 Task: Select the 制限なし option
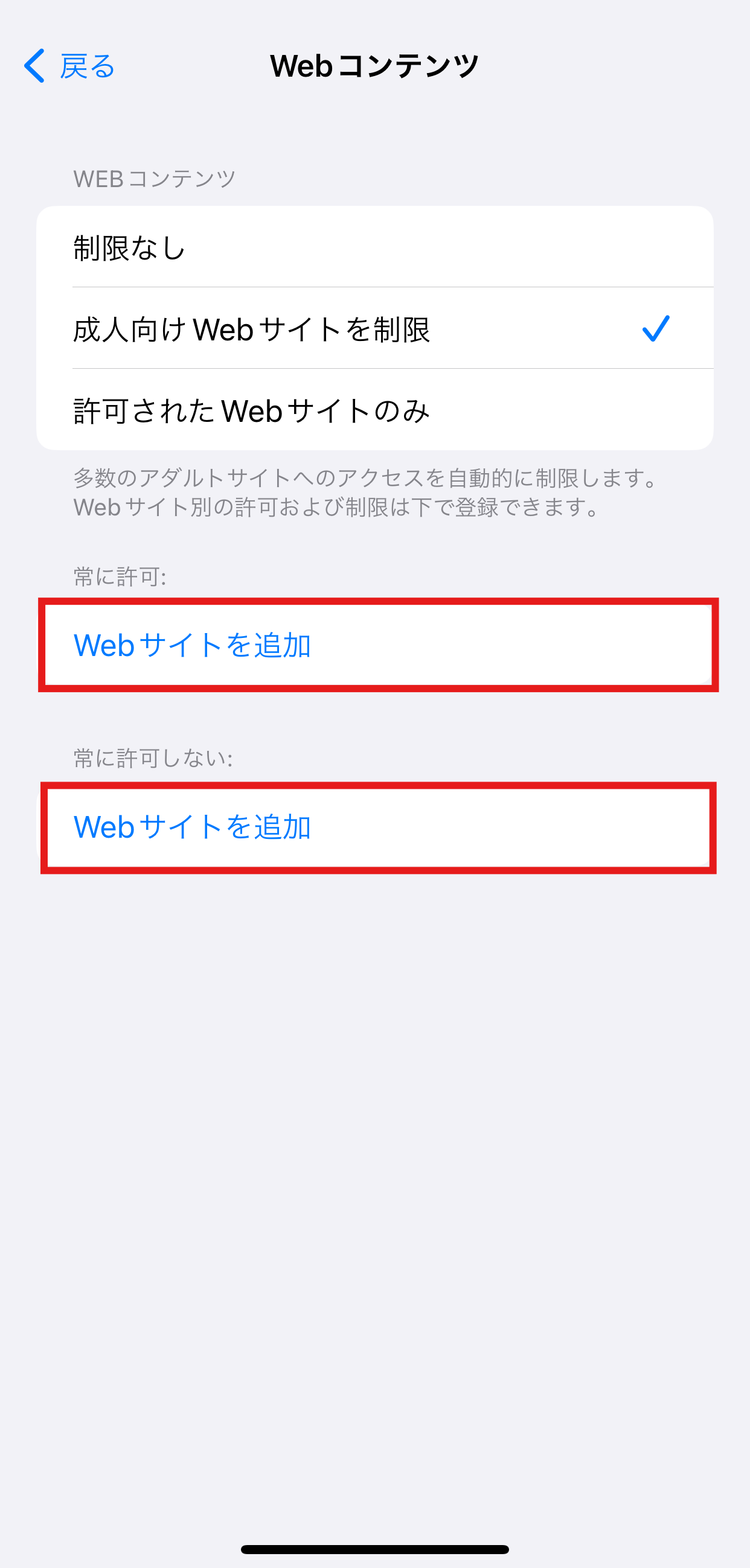click(x=374, y=247)
